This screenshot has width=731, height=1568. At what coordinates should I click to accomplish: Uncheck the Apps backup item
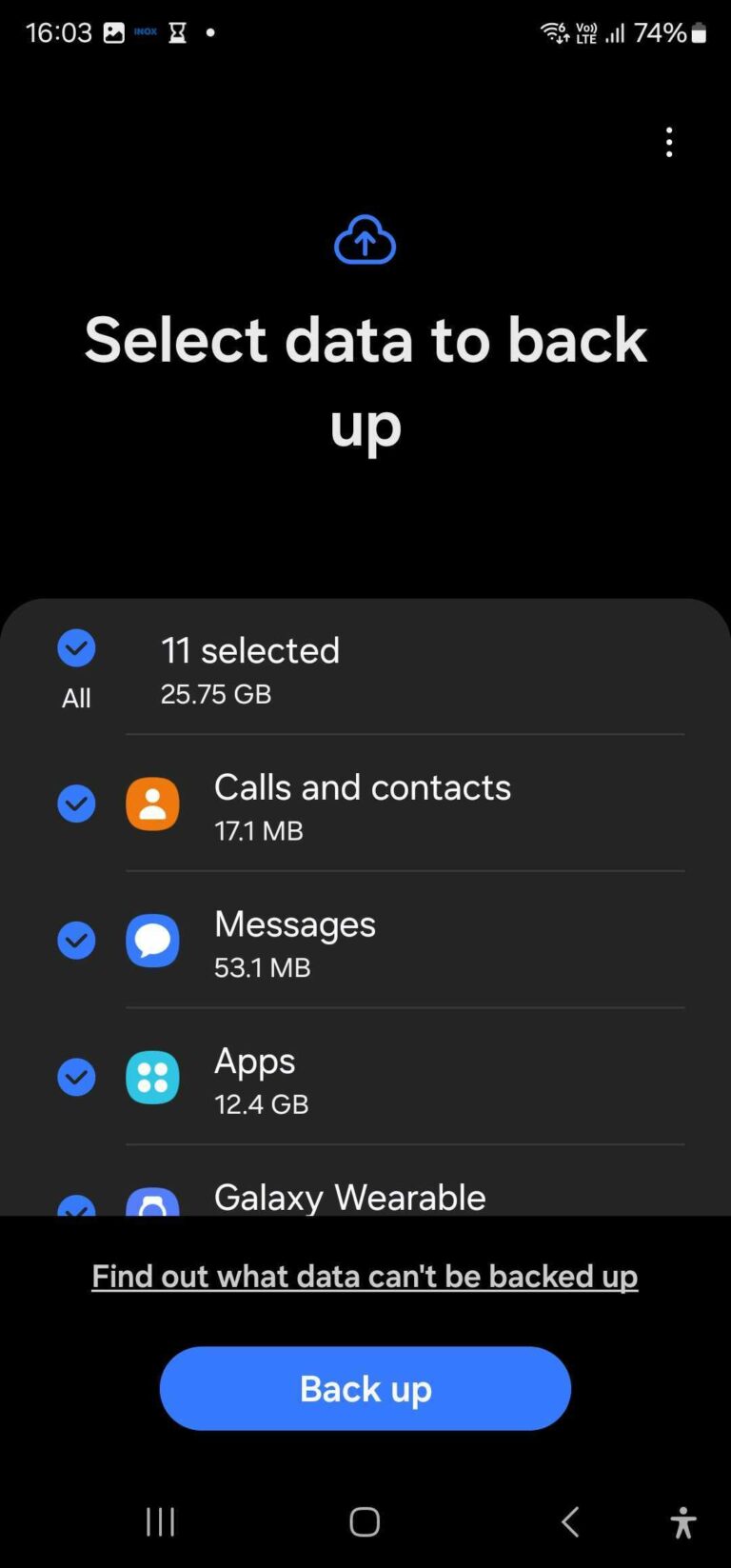[x=76, y=1078]
